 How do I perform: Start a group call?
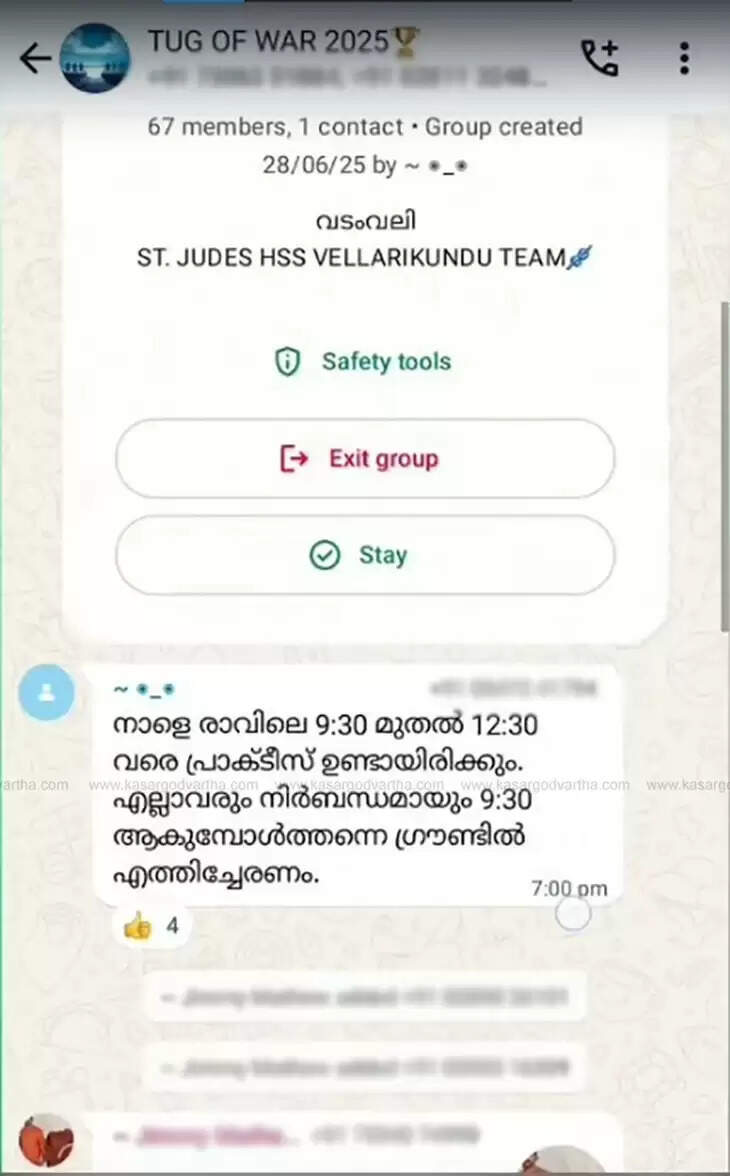tap(600, 58)
